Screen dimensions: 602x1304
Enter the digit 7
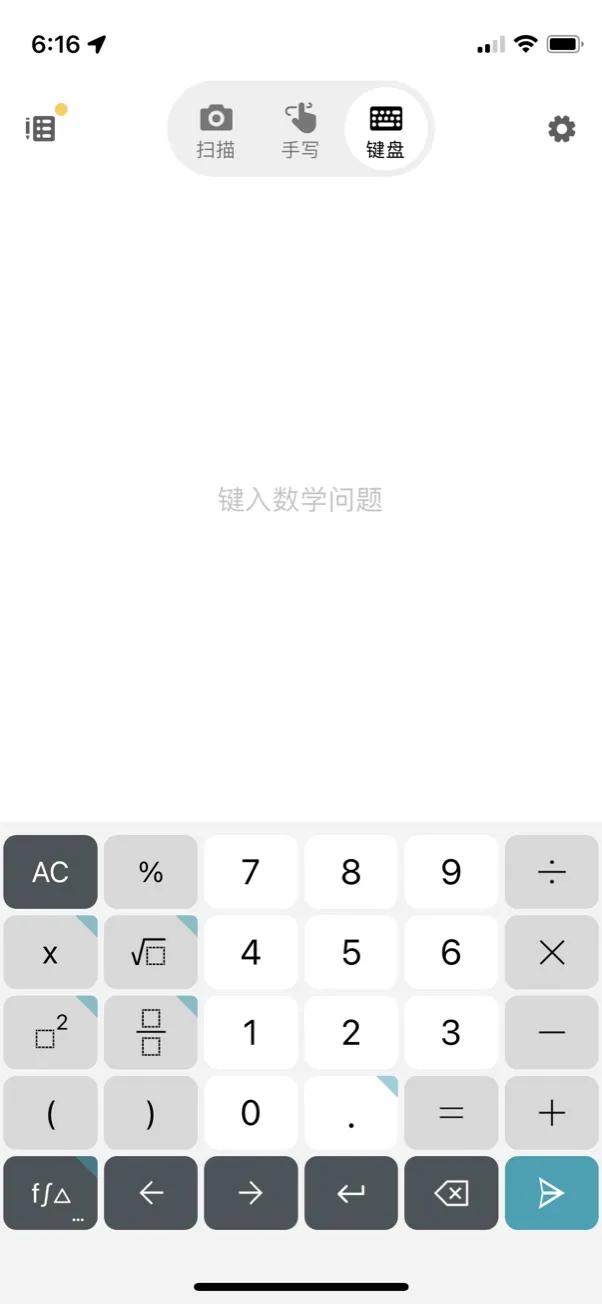[251, 872]
